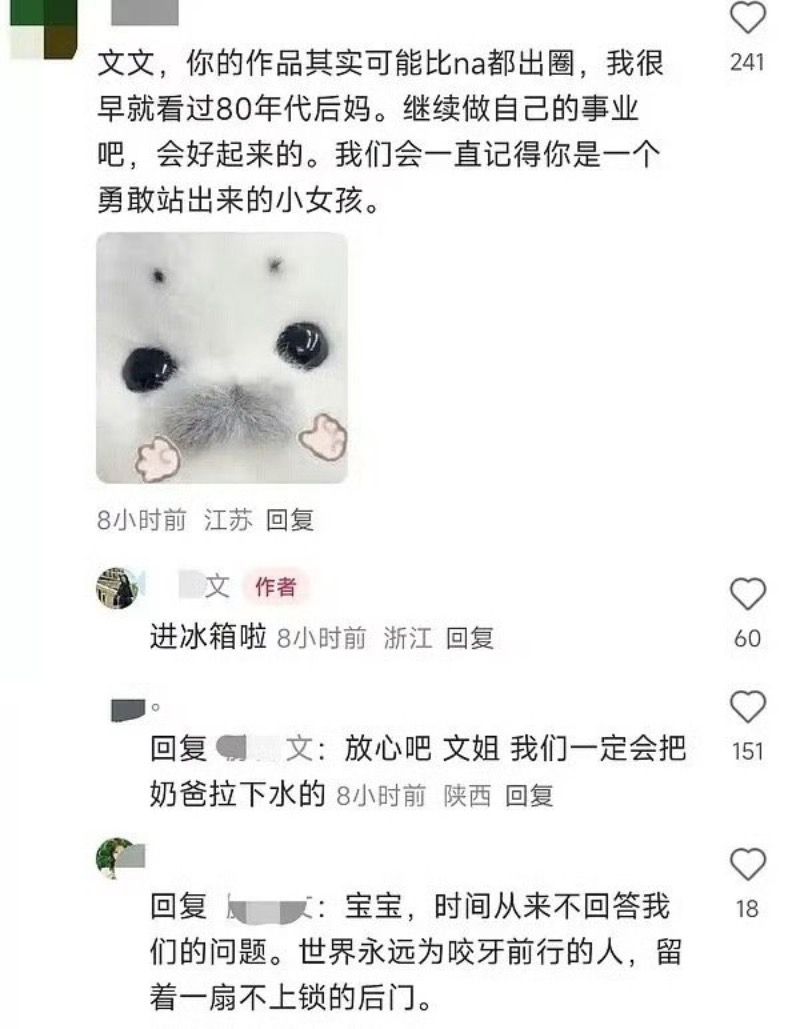
Task: Like the author's reply 进冰箱啦
Action: coord(748,595)
